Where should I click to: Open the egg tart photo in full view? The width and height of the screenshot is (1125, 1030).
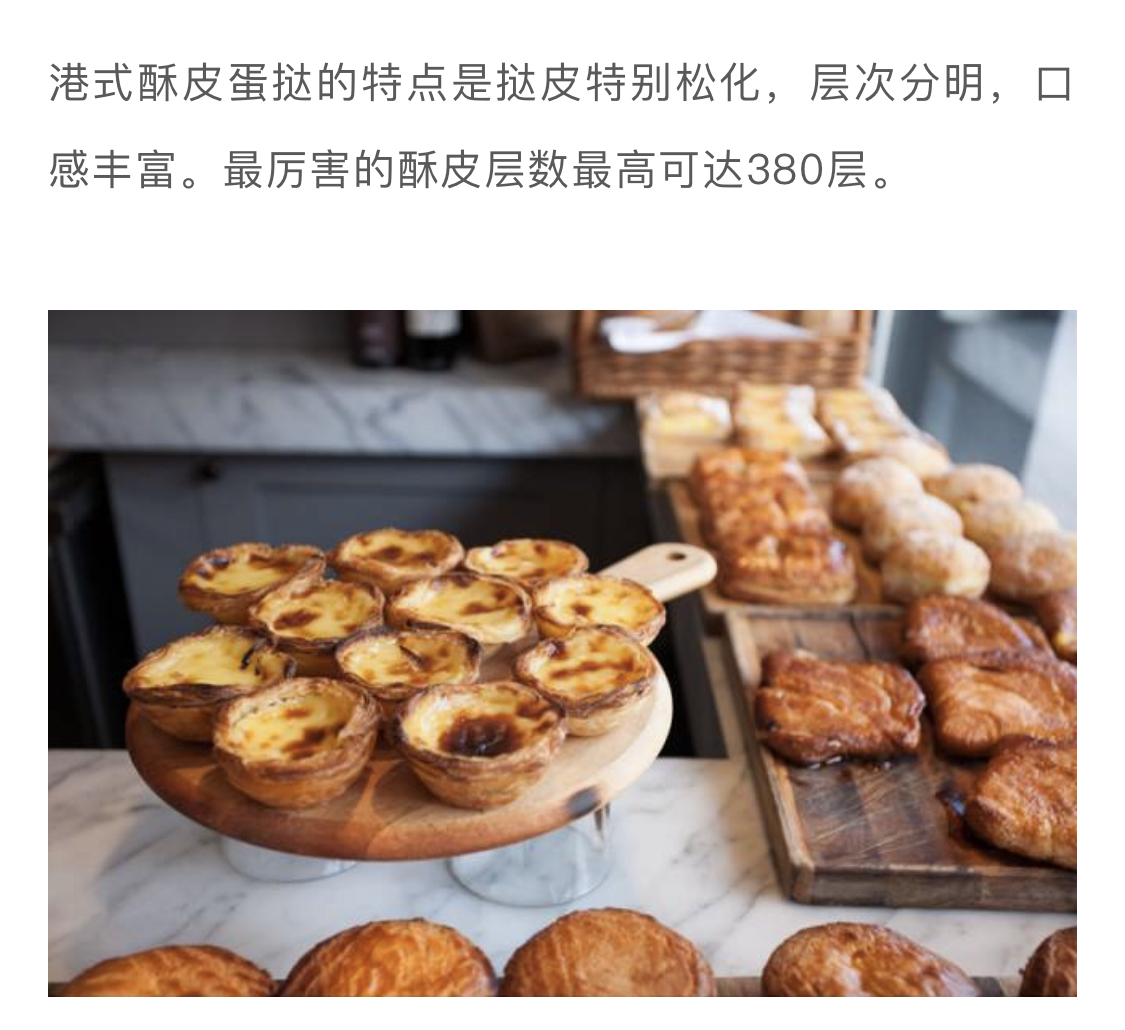click(x=562, y=652)
